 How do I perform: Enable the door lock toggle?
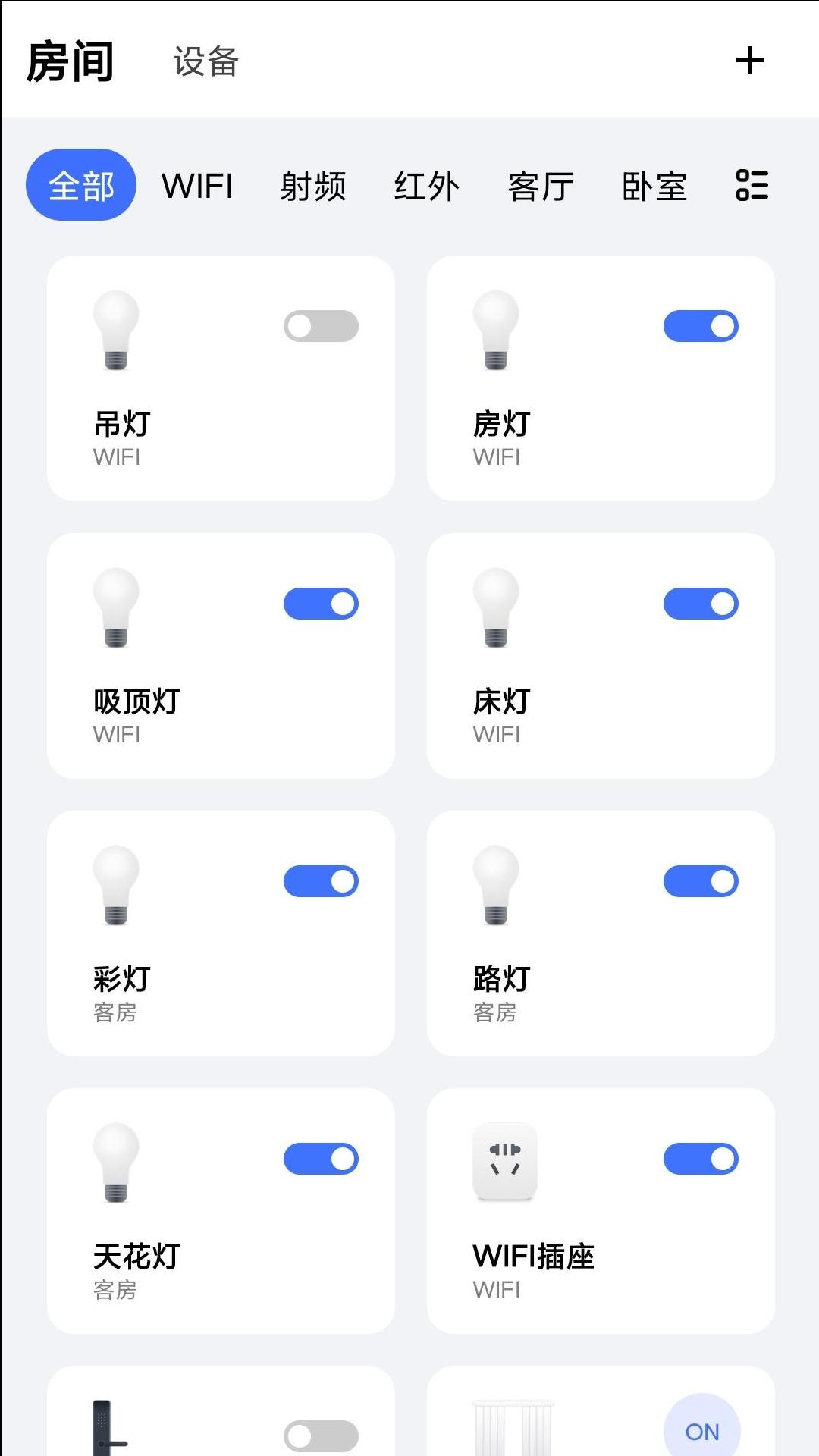tap(321, 1435)
